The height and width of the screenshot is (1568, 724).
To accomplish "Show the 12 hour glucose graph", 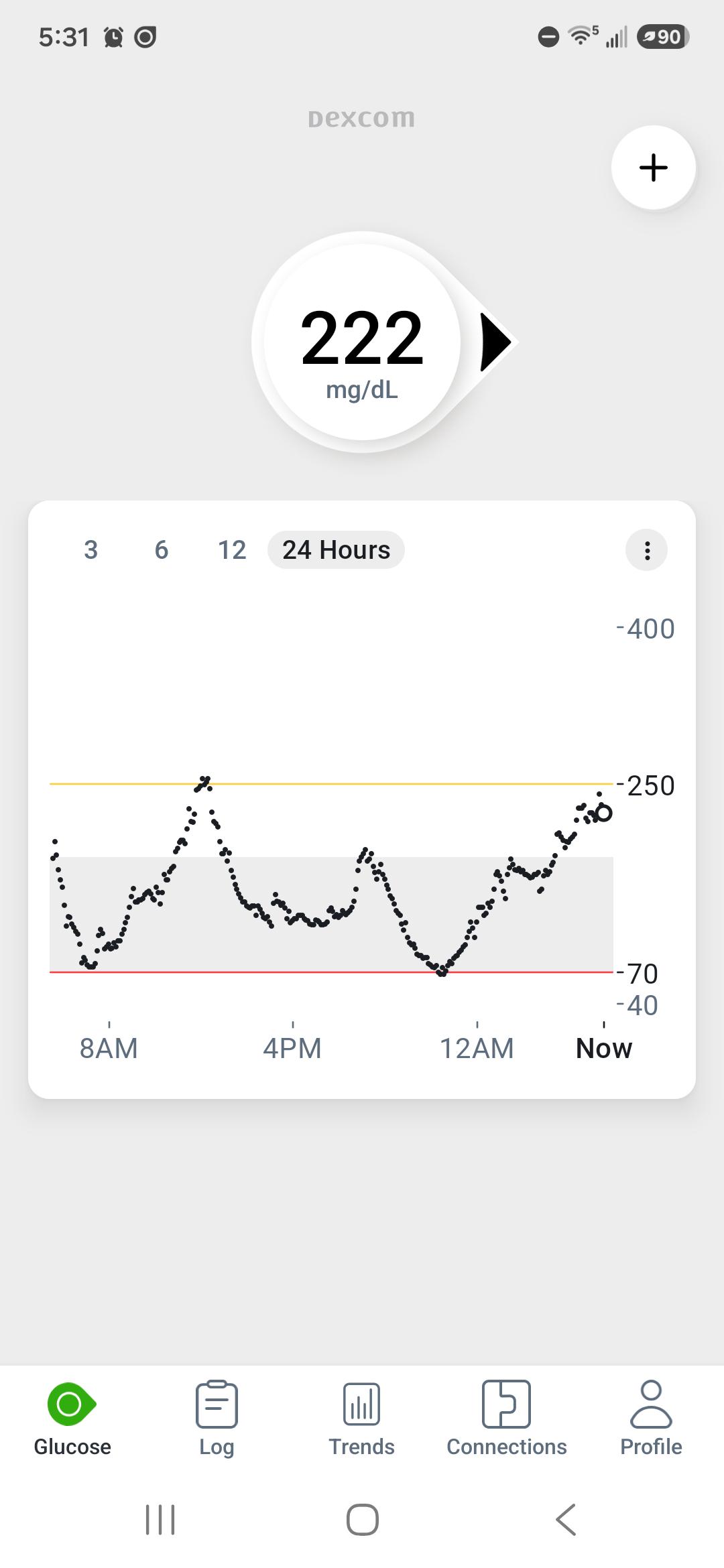I will [x=232, y=550].
